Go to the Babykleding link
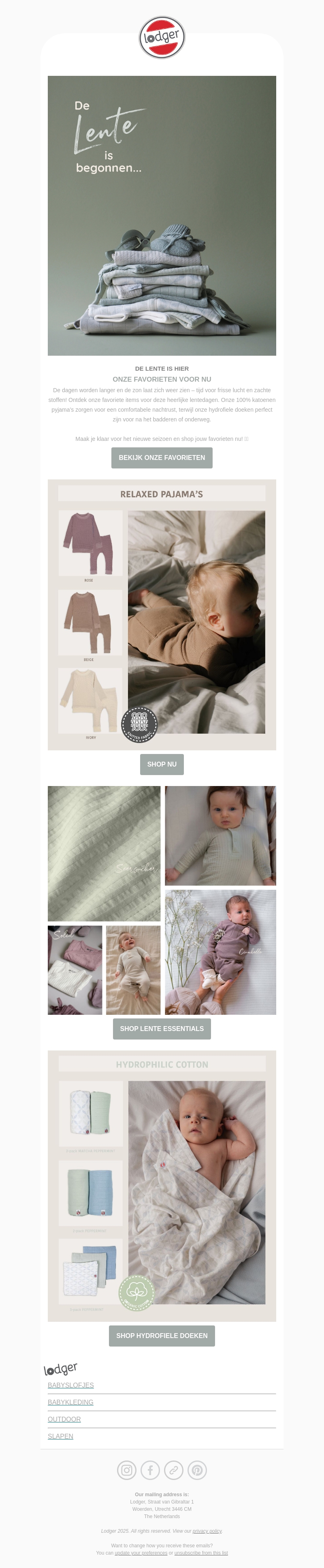Image resolution: width=324 pixels, height=1568 pixels. [x=70, y=1402]
